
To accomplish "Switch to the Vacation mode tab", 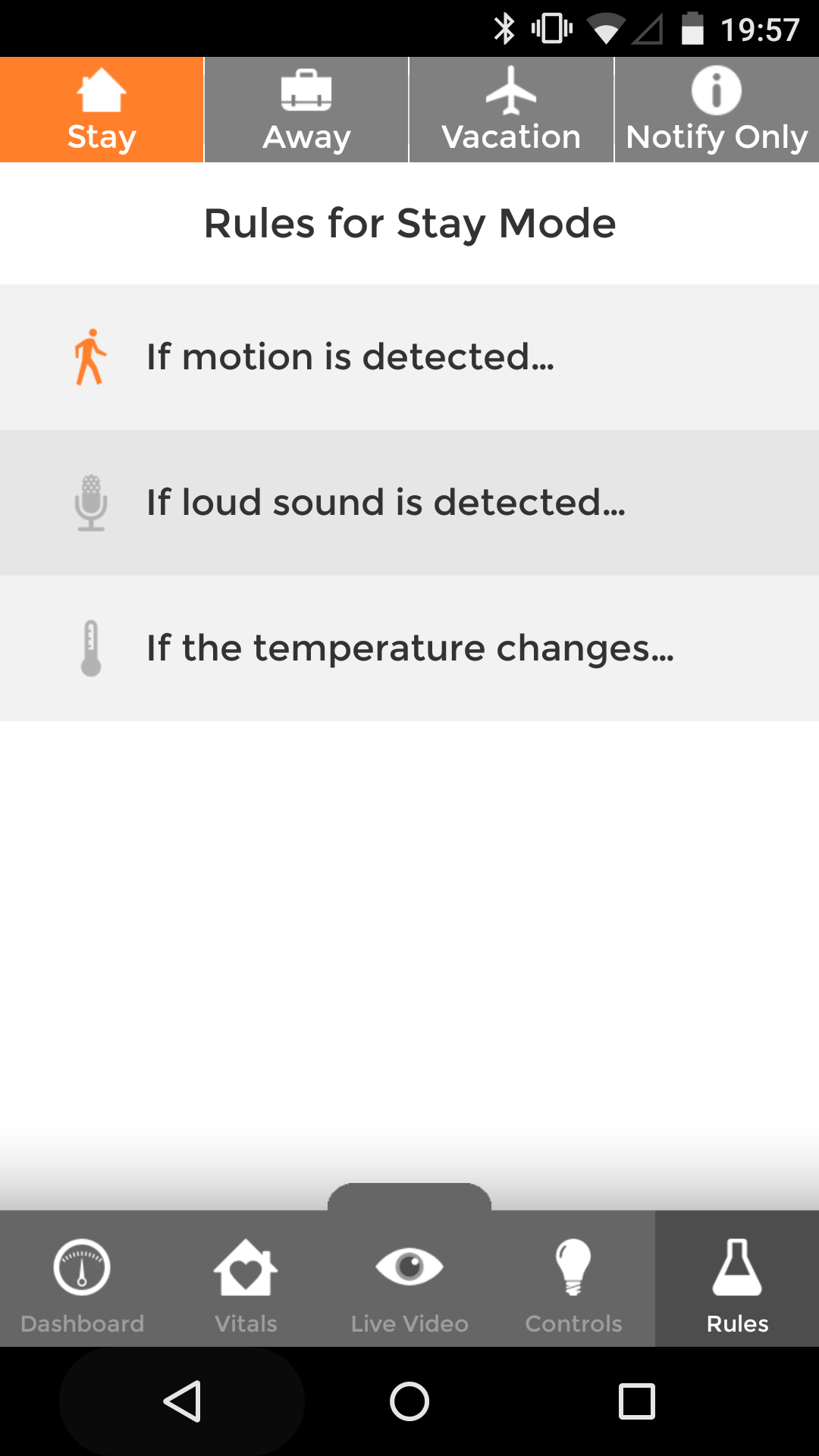I will 511,109.
